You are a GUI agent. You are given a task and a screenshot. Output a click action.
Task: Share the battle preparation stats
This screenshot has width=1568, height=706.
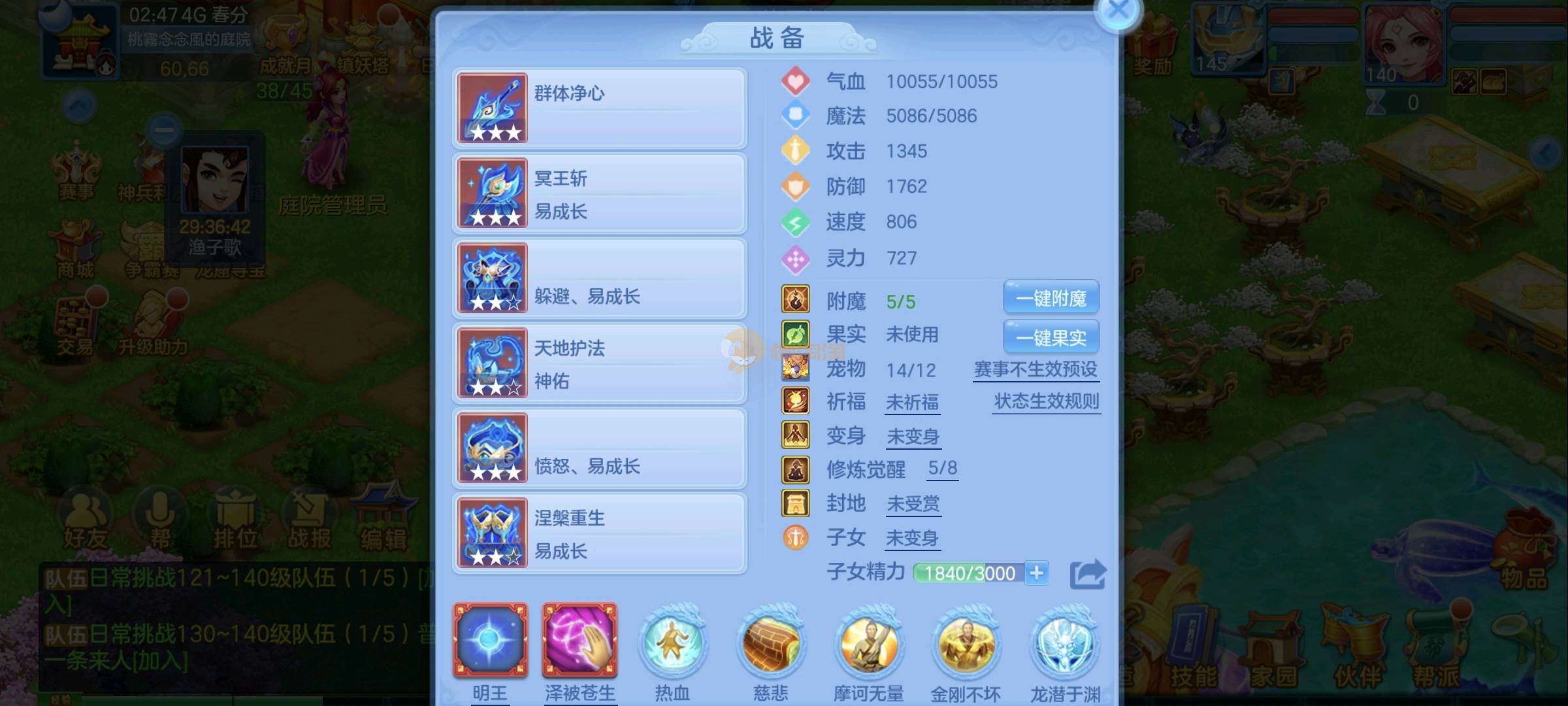pyautogui.click(x=1087, y=575)
